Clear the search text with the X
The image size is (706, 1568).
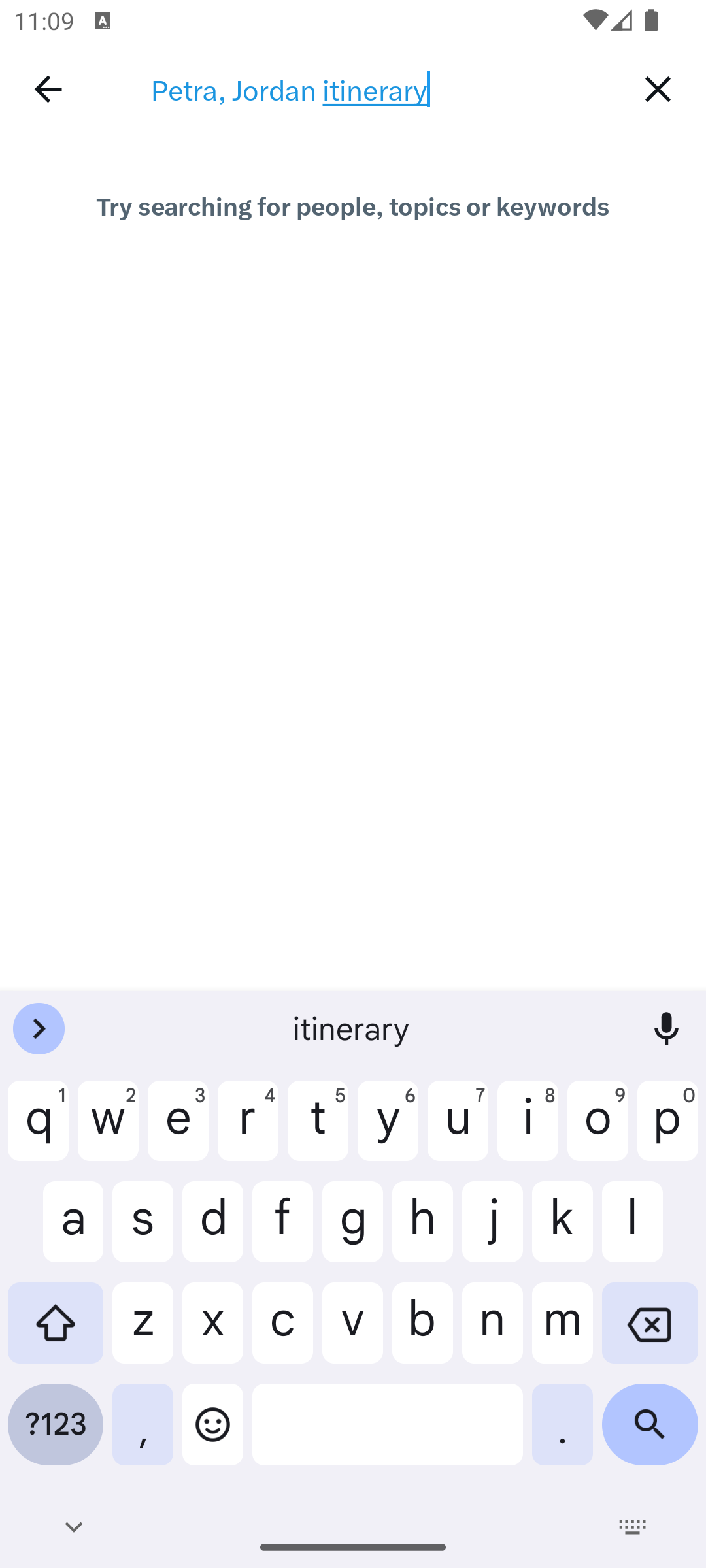pyautogui.click(x=658, y=90)
